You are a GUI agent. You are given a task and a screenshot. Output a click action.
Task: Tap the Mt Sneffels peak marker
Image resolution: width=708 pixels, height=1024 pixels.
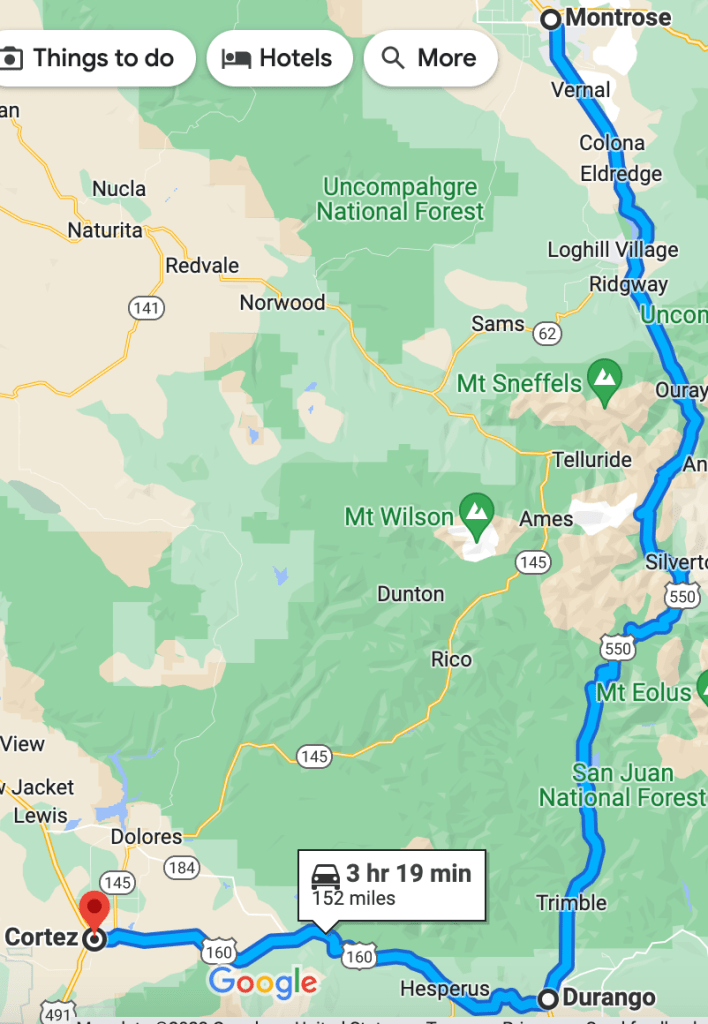603,378
